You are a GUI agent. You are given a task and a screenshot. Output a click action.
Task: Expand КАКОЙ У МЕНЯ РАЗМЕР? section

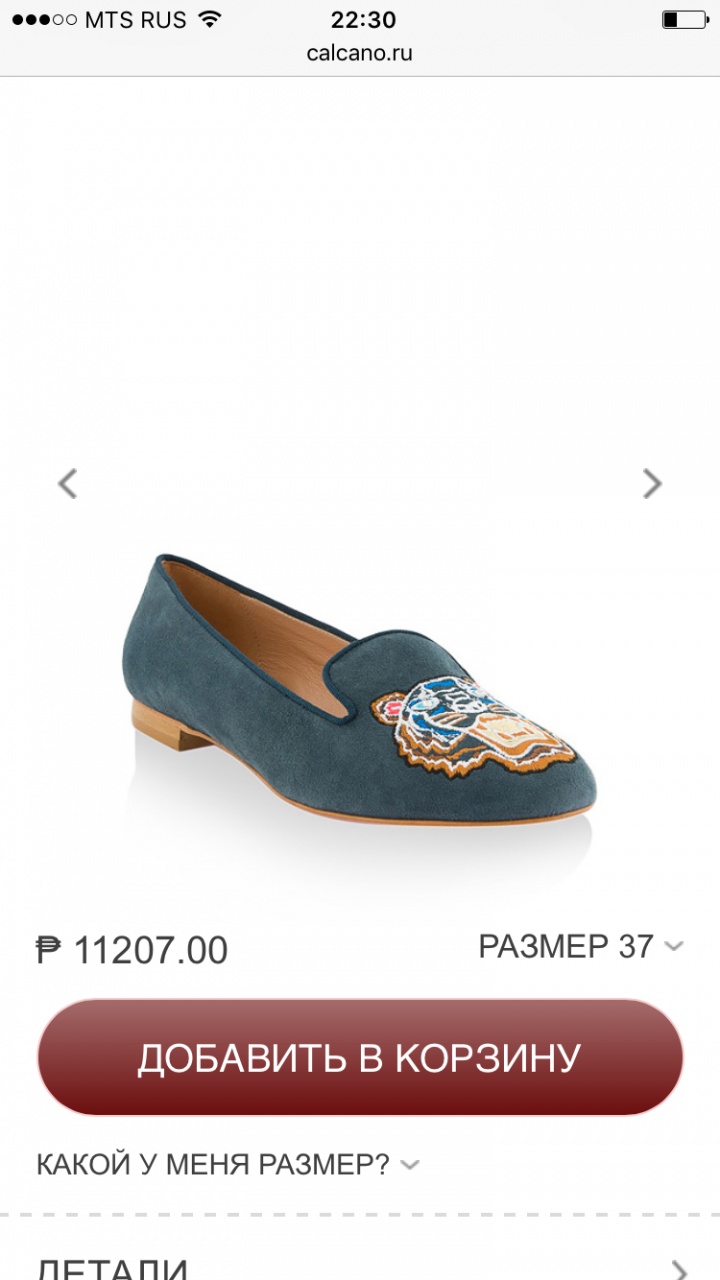(x=228, y=1164)
